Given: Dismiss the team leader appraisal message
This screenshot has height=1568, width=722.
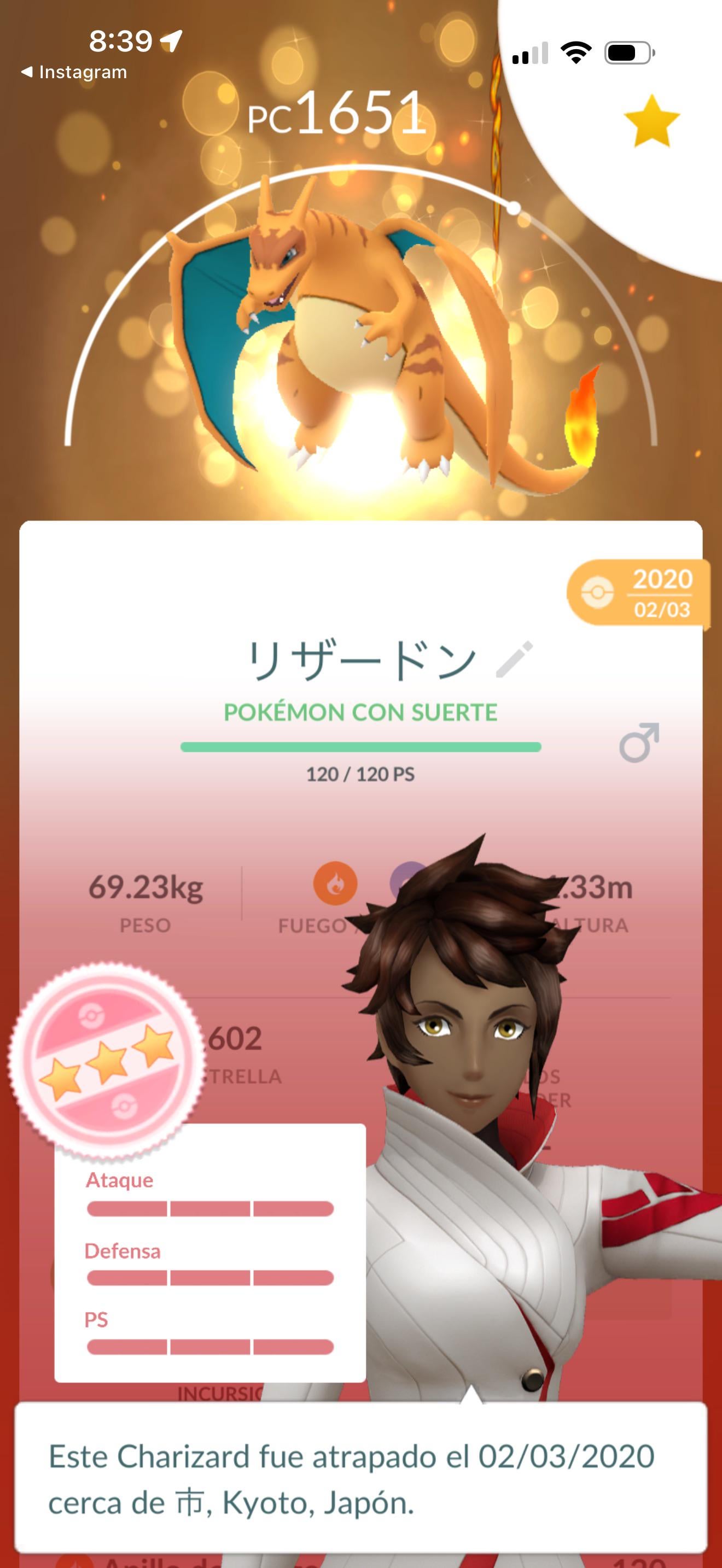Looking at the screenshot, I should [x=360, y=1478].
